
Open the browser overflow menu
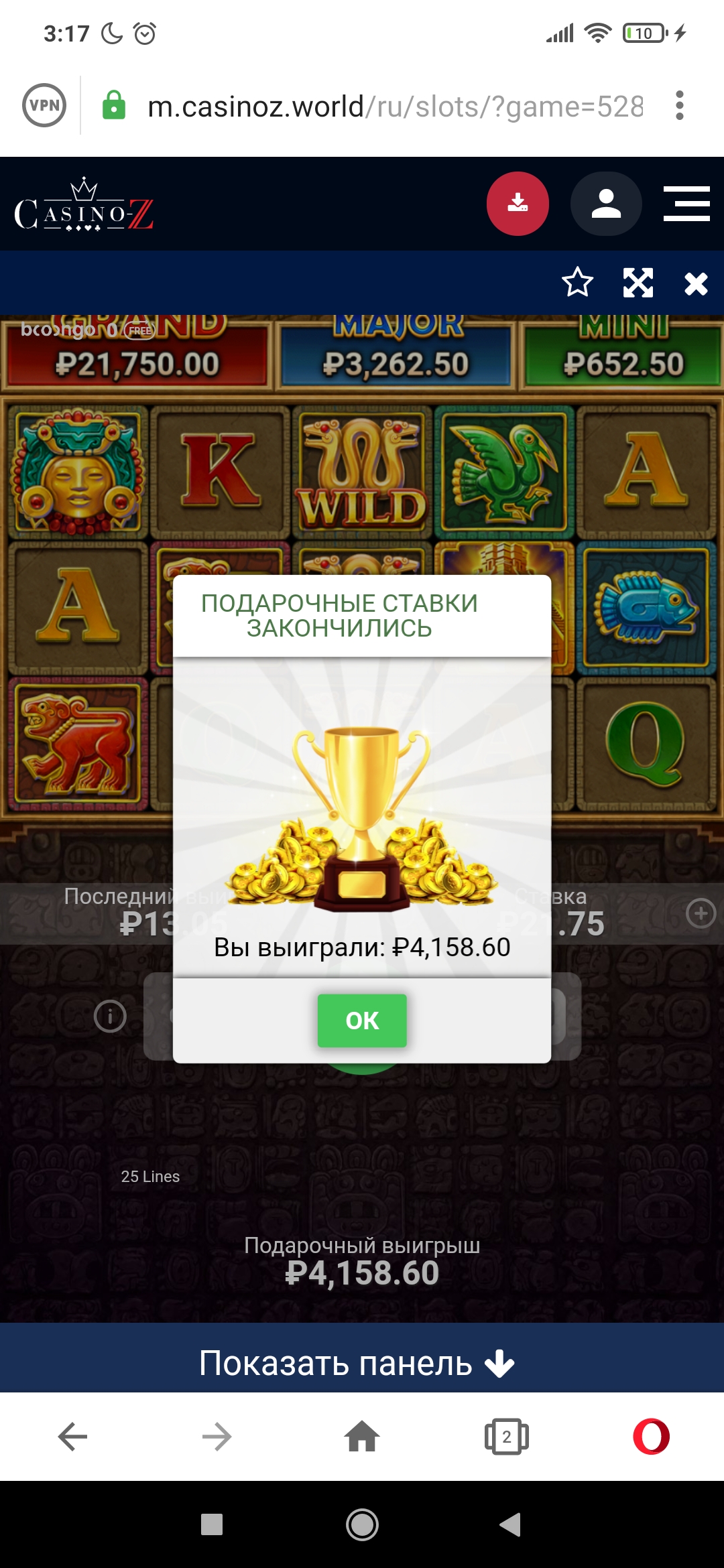(x=679, y=106)
